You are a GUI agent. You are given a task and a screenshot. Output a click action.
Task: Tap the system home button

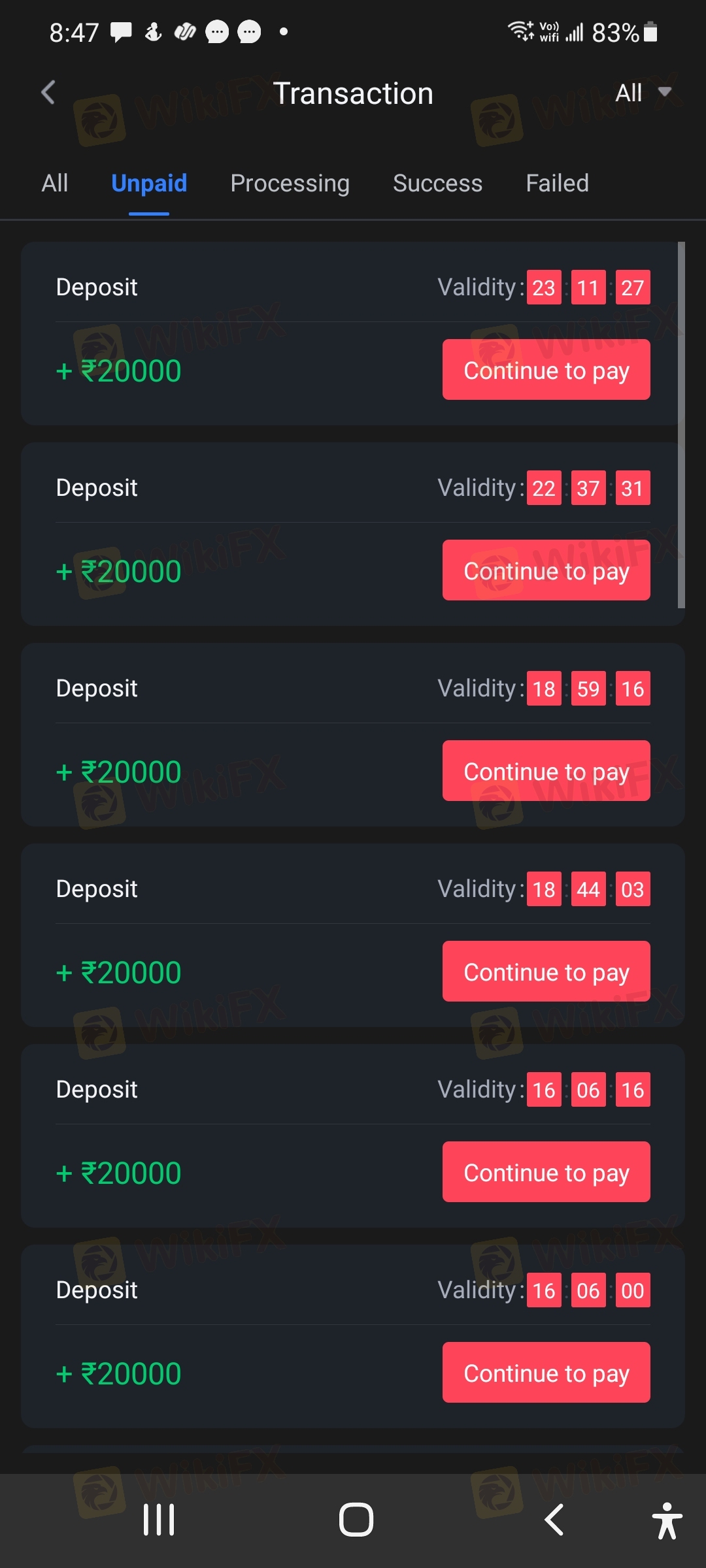click(356, 1520)
